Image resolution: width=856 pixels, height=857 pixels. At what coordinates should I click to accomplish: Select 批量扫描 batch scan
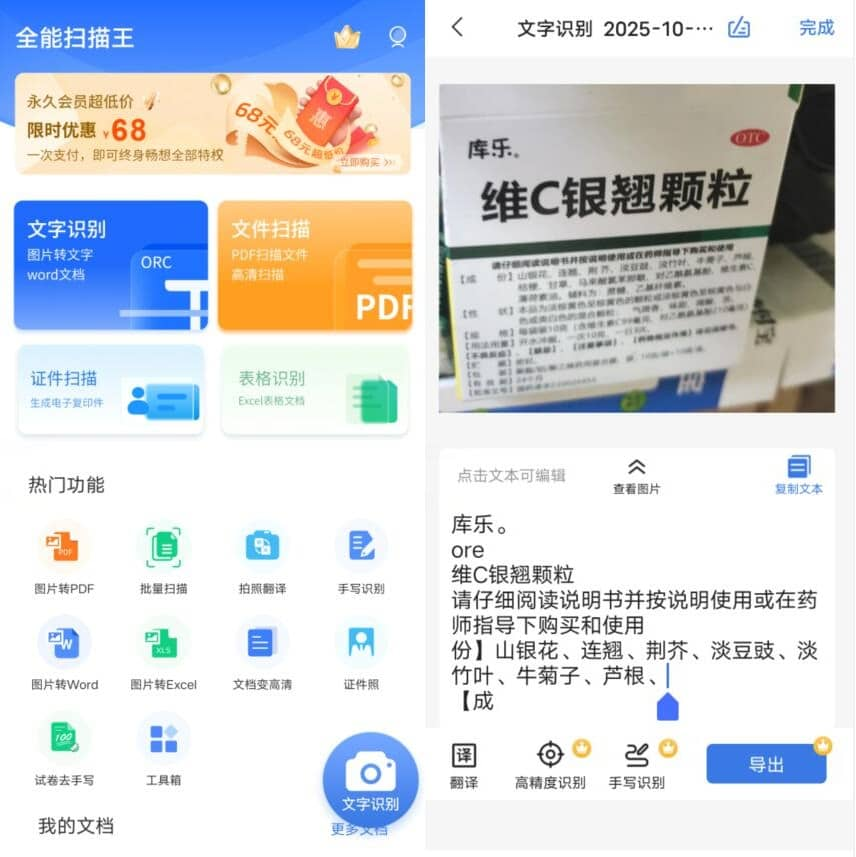coord(164,558)
